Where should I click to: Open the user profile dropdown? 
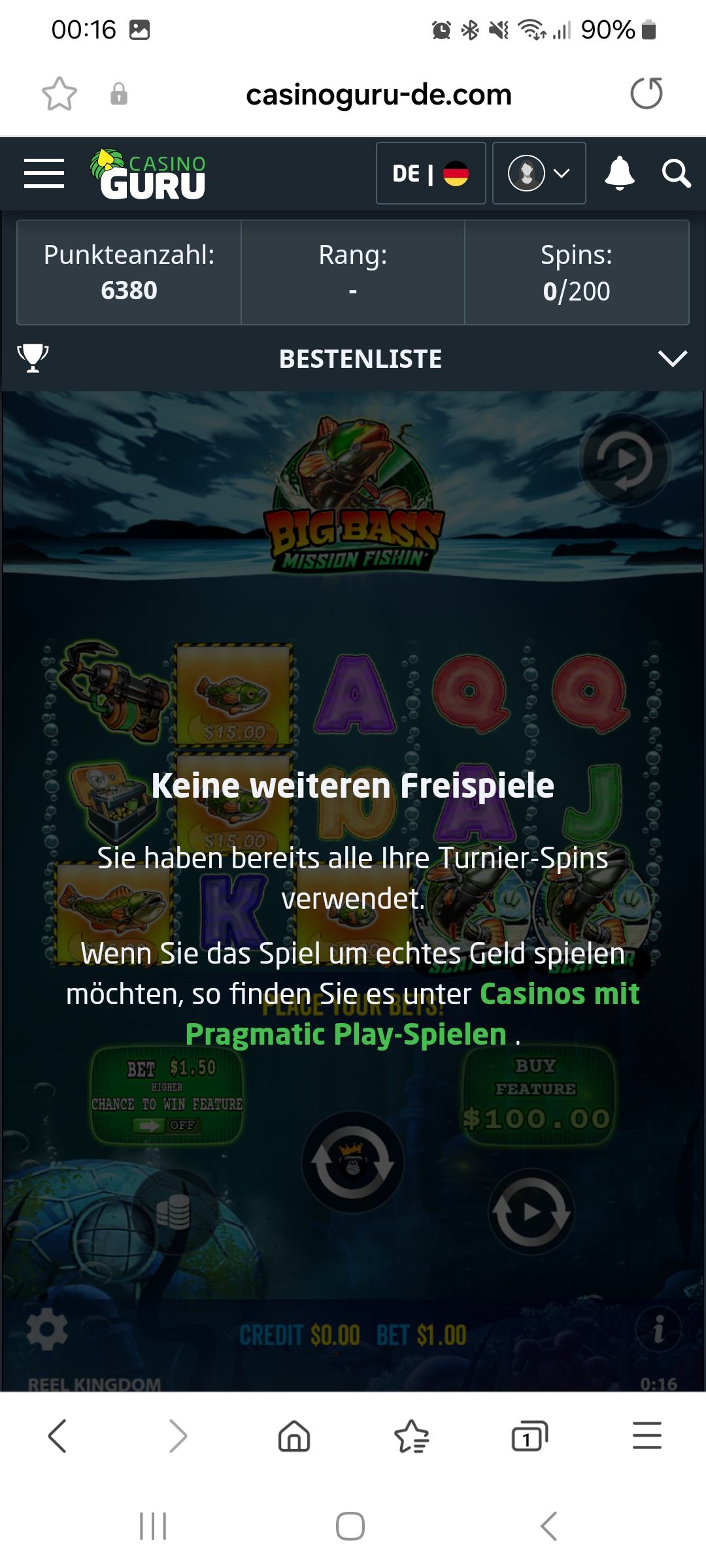[538, 174]
